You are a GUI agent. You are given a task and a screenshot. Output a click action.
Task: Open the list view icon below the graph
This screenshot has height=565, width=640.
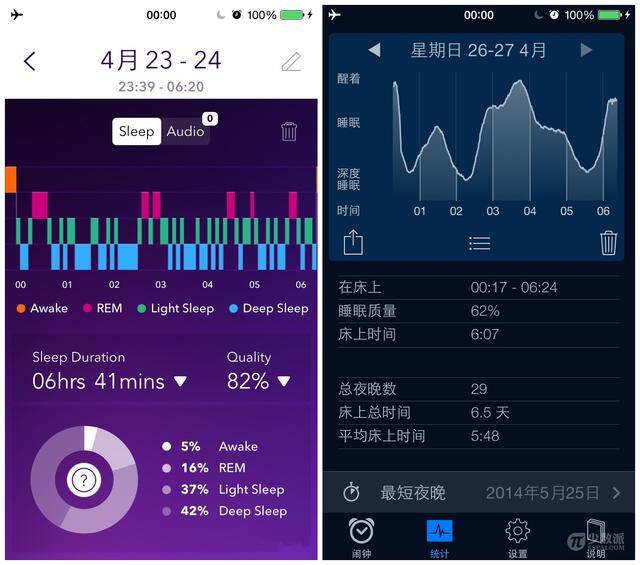(479, 242)
